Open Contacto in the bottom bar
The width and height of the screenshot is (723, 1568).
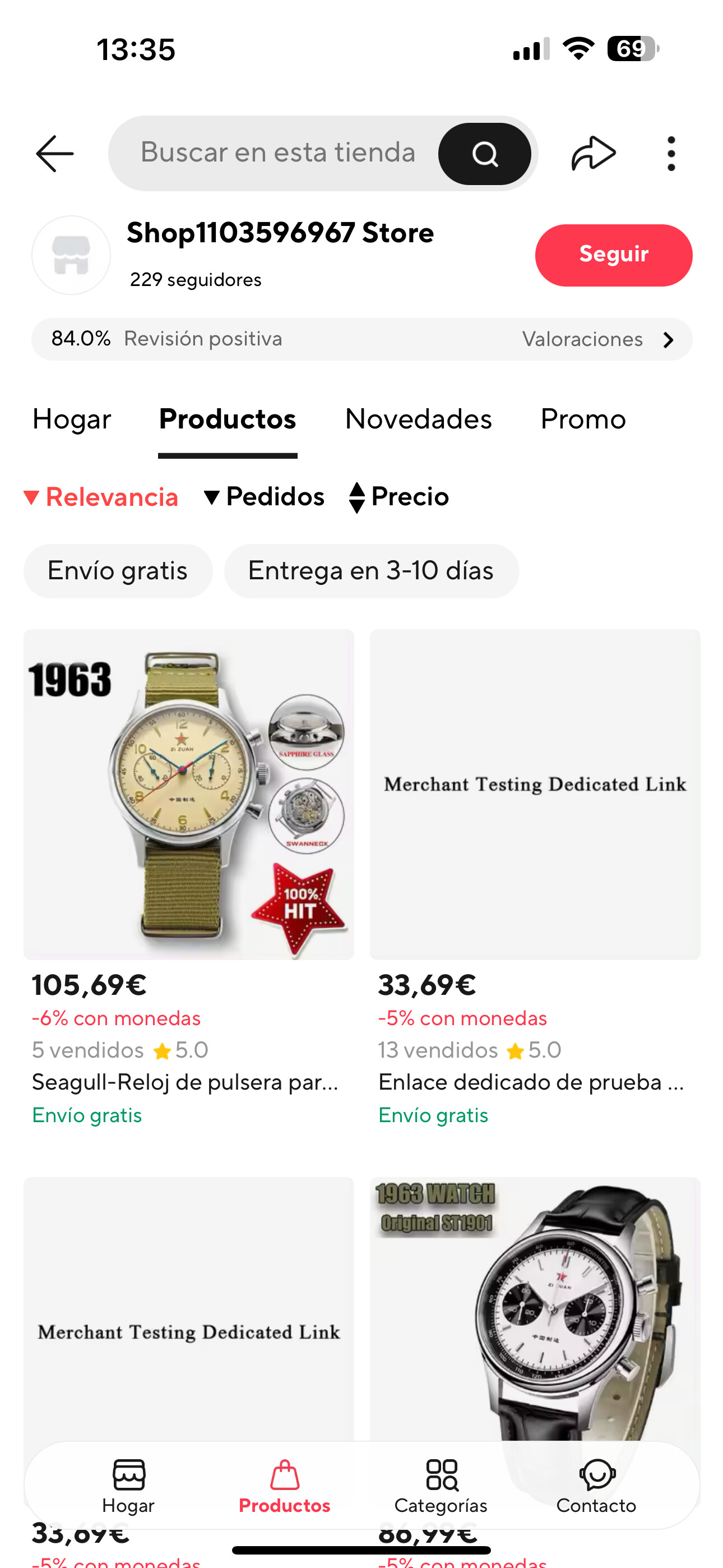pyautogui.click(x=596, y=1485)
